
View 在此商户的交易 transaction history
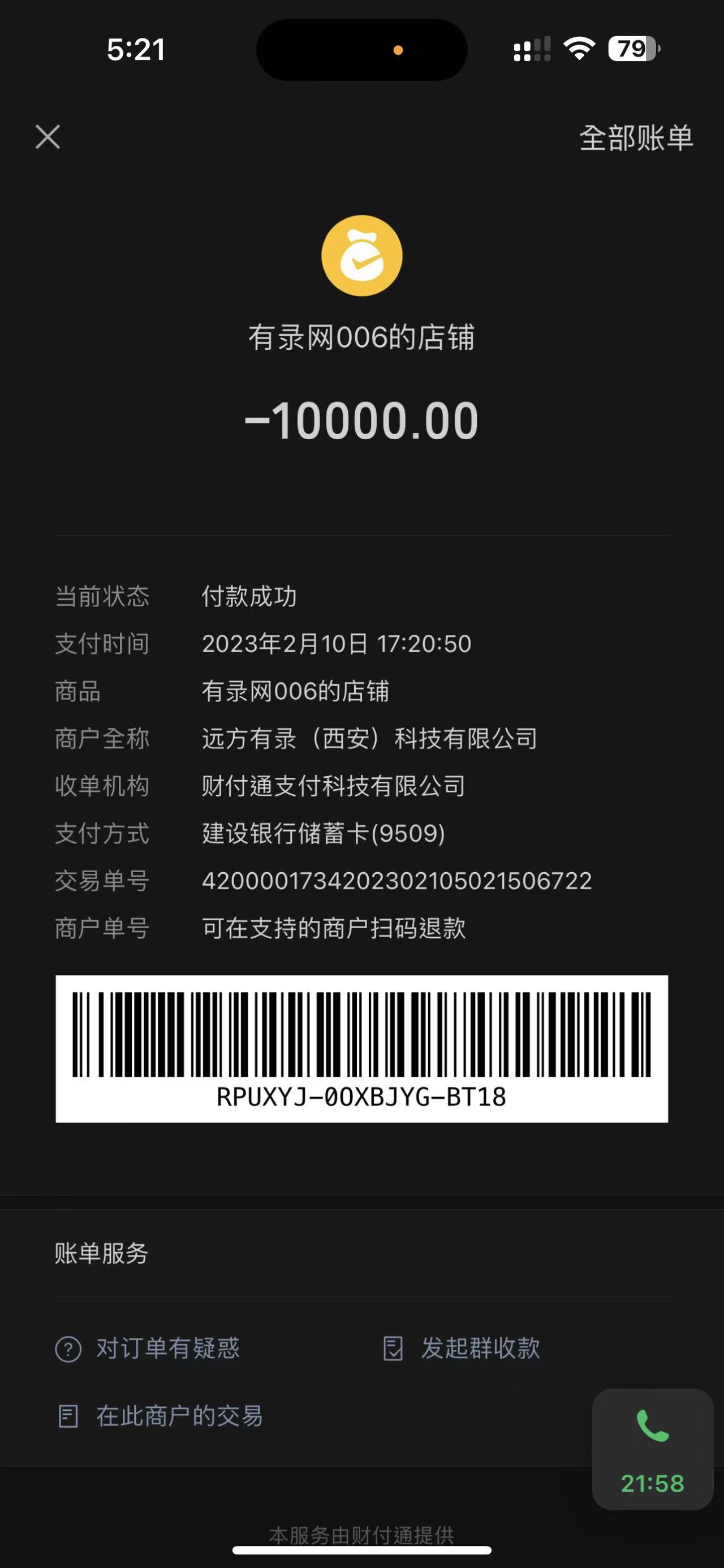pyautogui.click(x=160, y=1417)
